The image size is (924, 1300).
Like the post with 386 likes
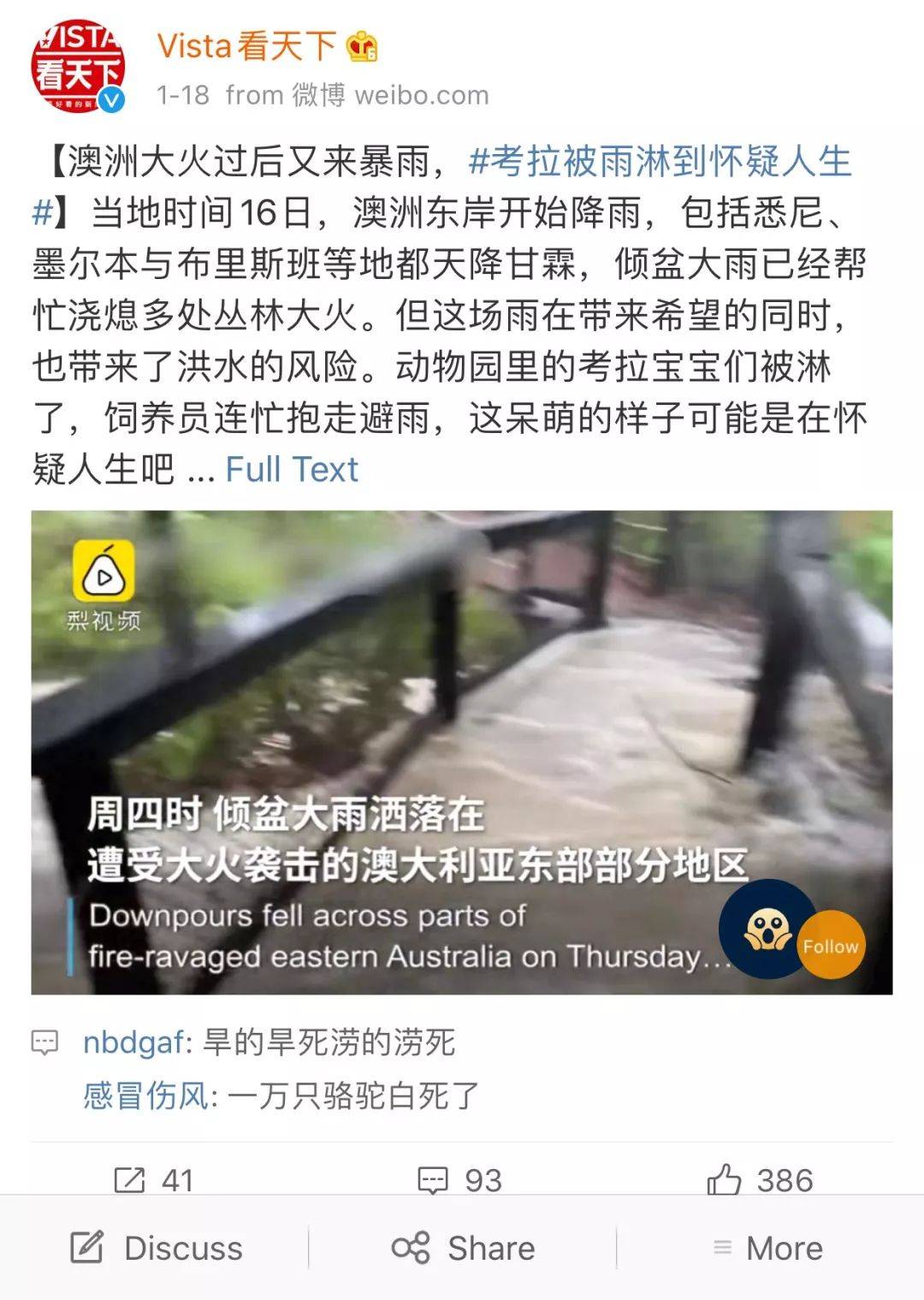tap(760, 1180)
